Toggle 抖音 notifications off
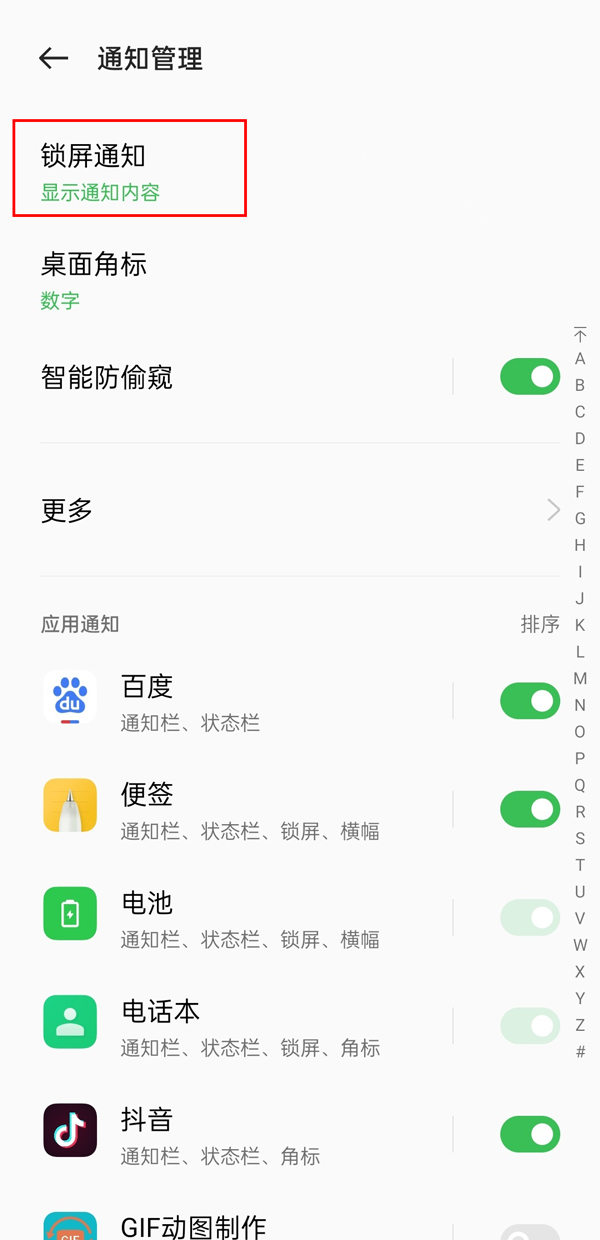This screenshot has width=600, height=1240. coord(530,1134)
